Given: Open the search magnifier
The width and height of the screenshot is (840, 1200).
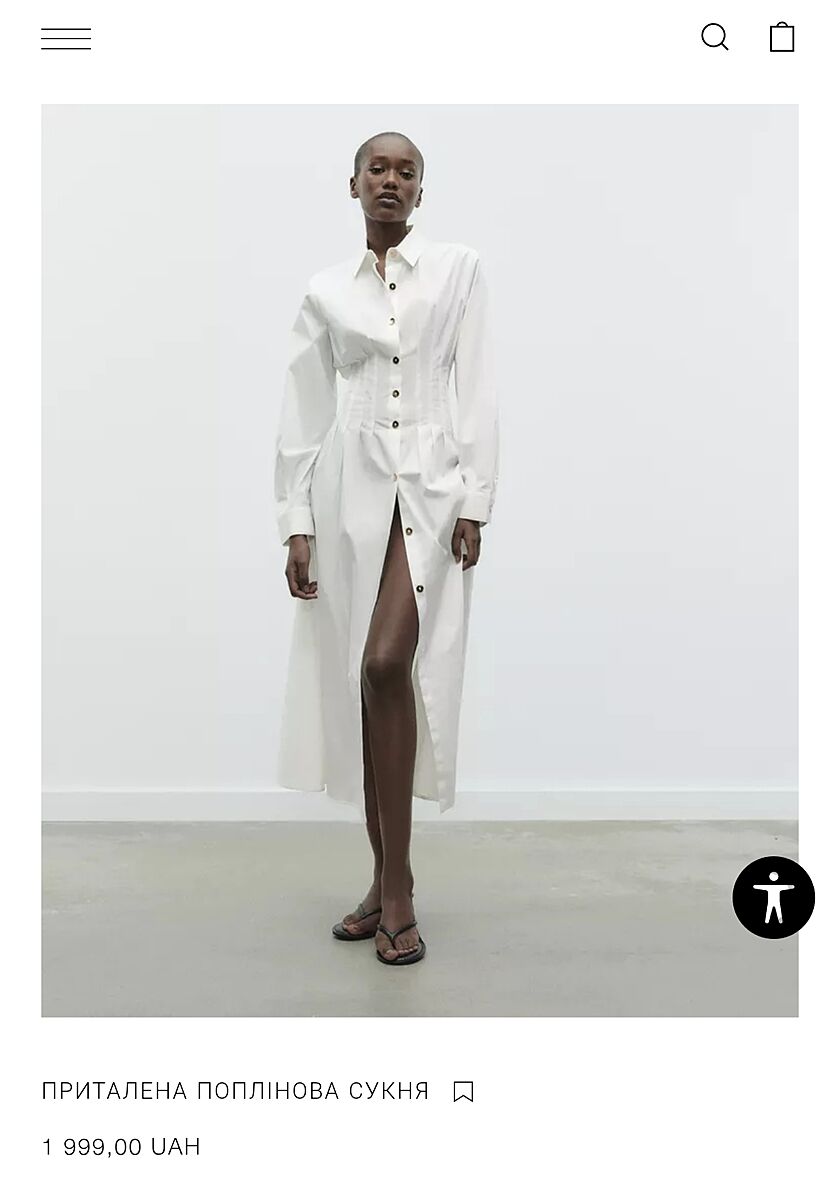Looking at the screenshot, I should pyautogui.click(x=715, y=37).
